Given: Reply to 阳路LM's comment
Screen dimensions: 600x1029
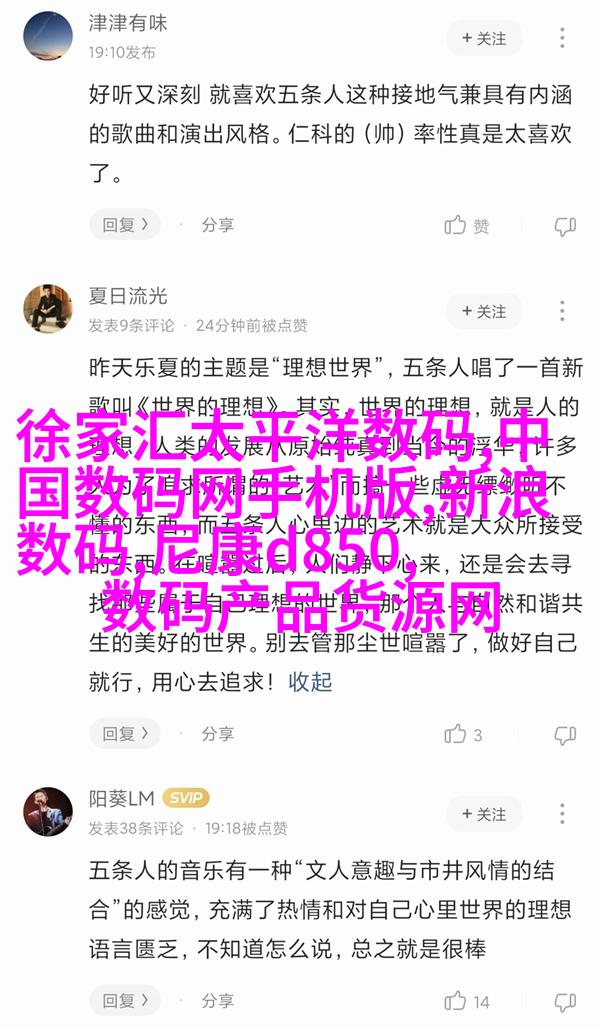Looking at the screenshot, I should [125, 1000].
